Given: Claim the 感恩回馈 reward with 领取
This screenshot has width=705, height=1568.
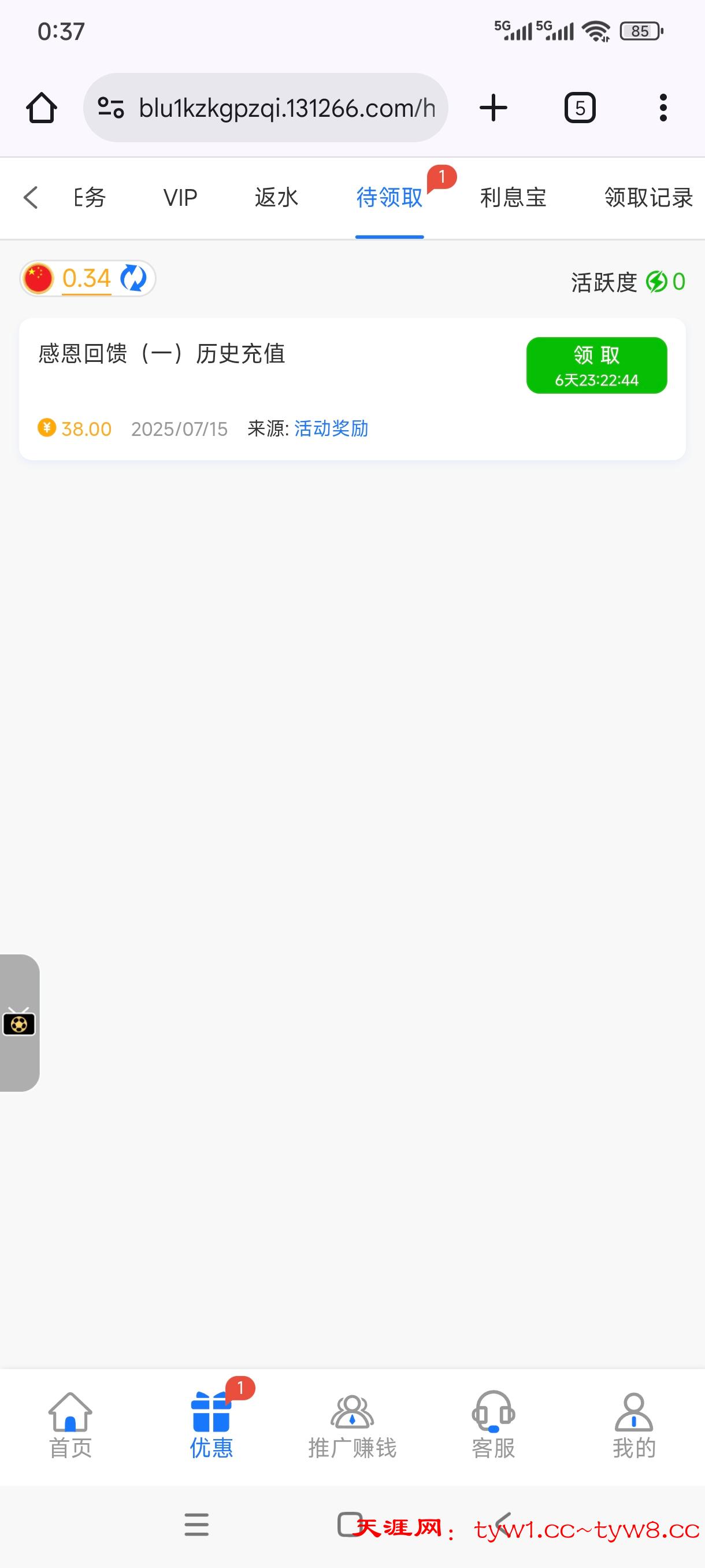Looking at the screenshot, I should (x=596, y=365).
